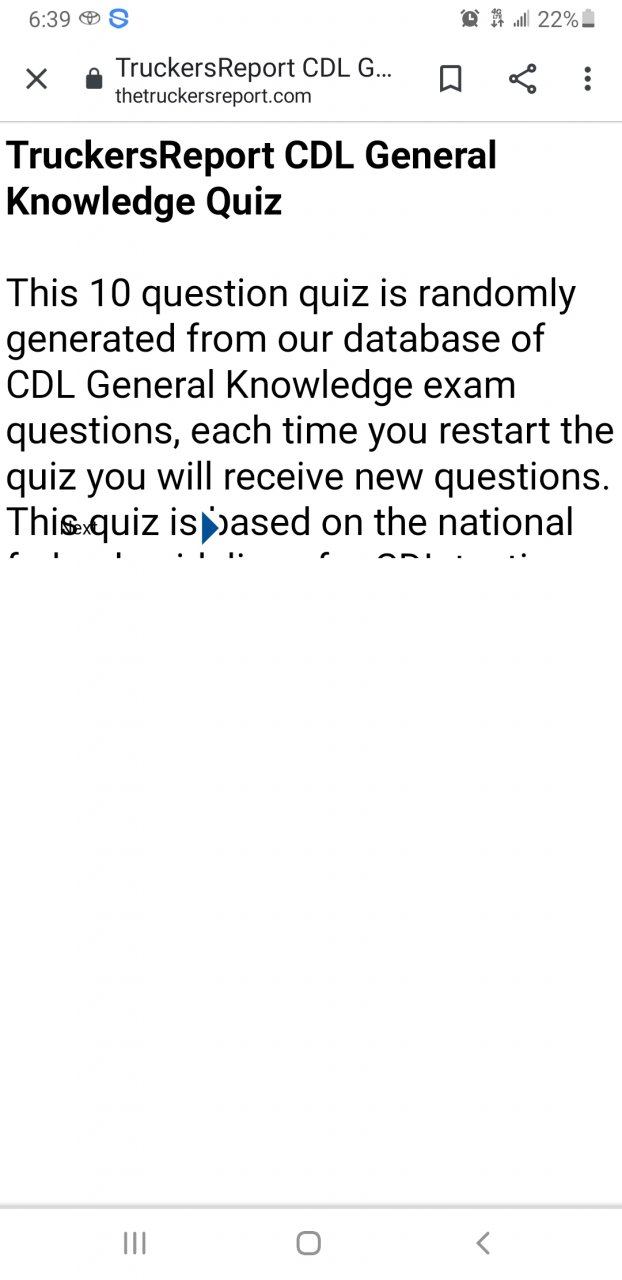Share this page
Image resolution: width=622 pixels, height=1280 pixels.
pos(522,80)
